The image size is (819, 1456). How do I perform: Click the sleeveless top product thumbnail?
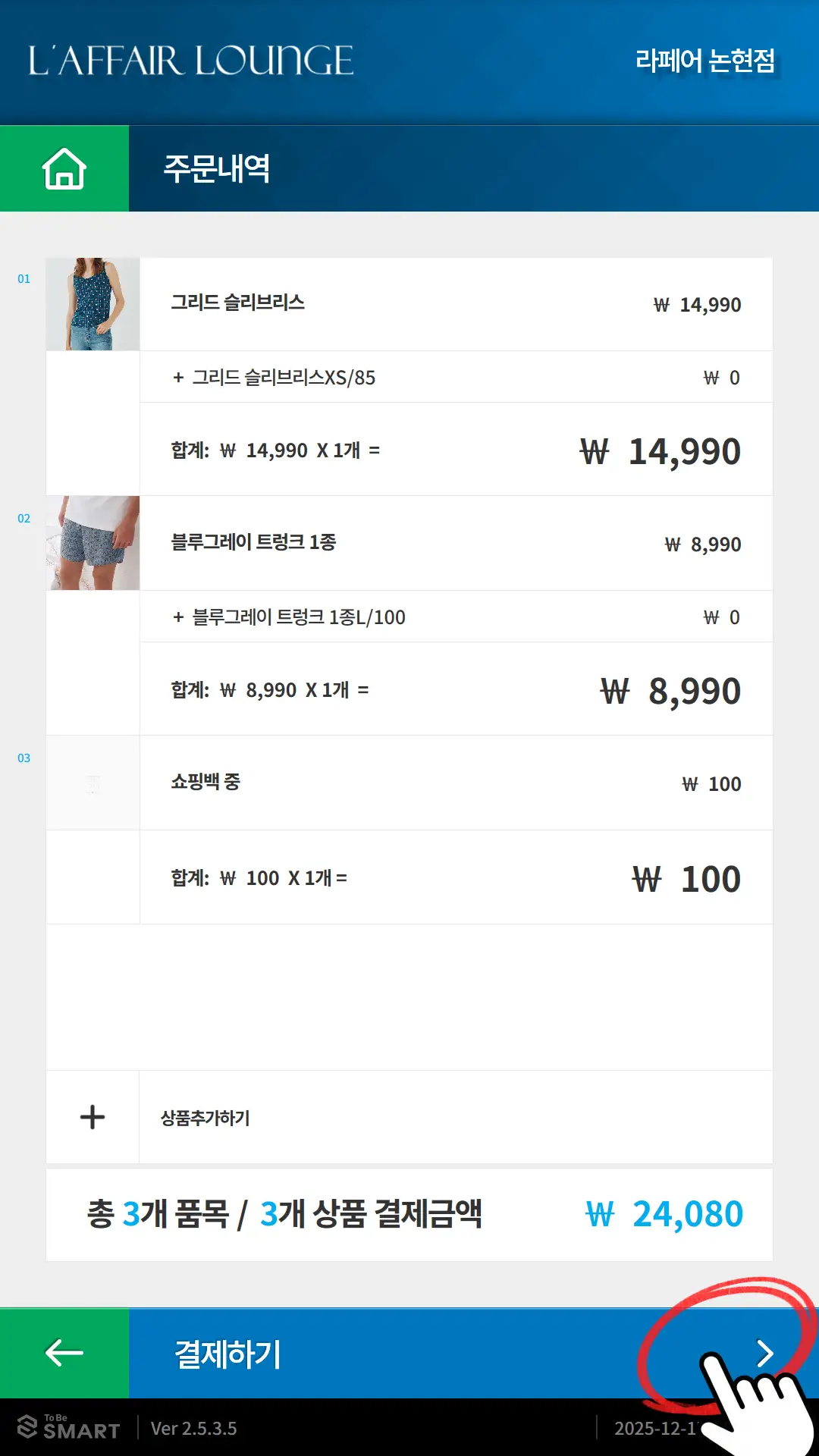point(92,304)
